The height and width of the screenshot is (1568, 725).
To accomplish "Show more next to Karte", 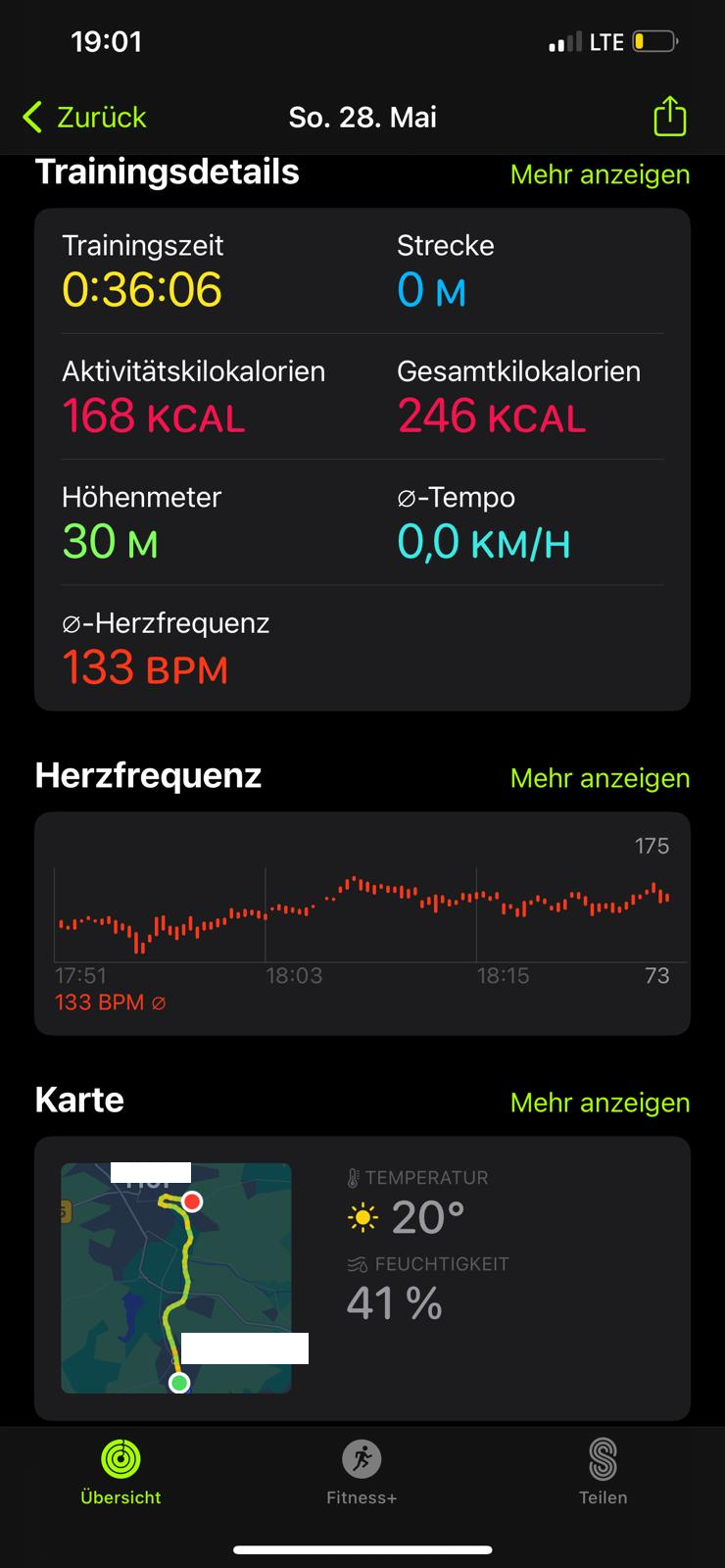I will (600, 1102).
